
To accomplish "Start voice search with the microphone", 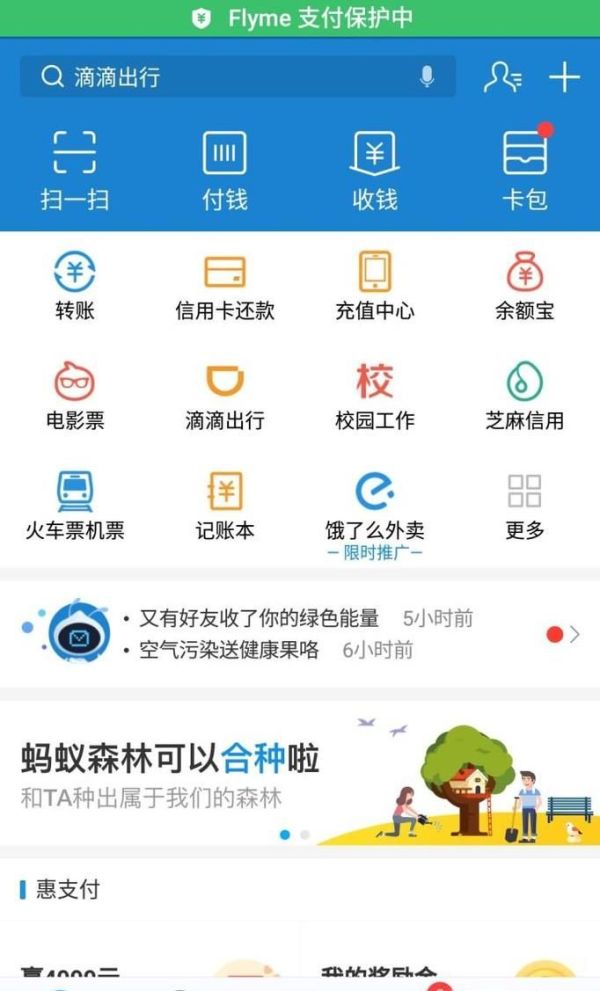I will tap(427, 77).
